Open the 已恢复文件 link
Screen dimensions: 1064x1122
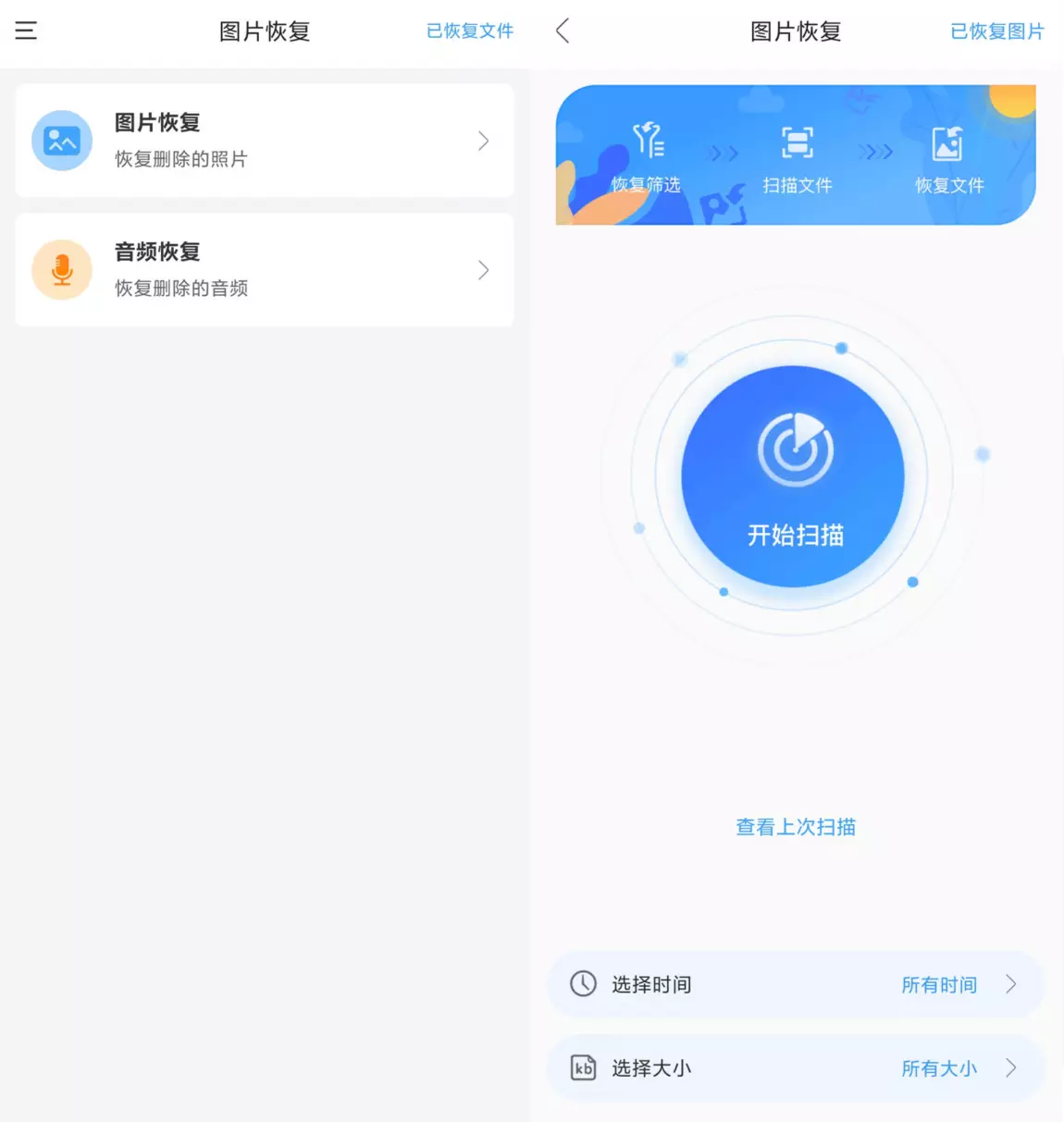click(x=469, y=31)
